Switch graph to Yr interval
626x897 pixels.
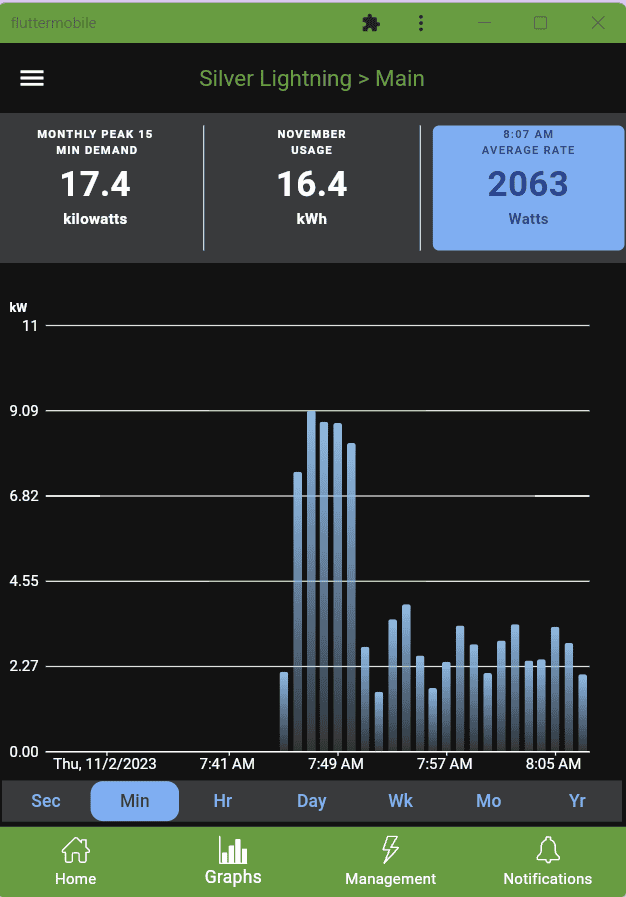click(577, 801)
